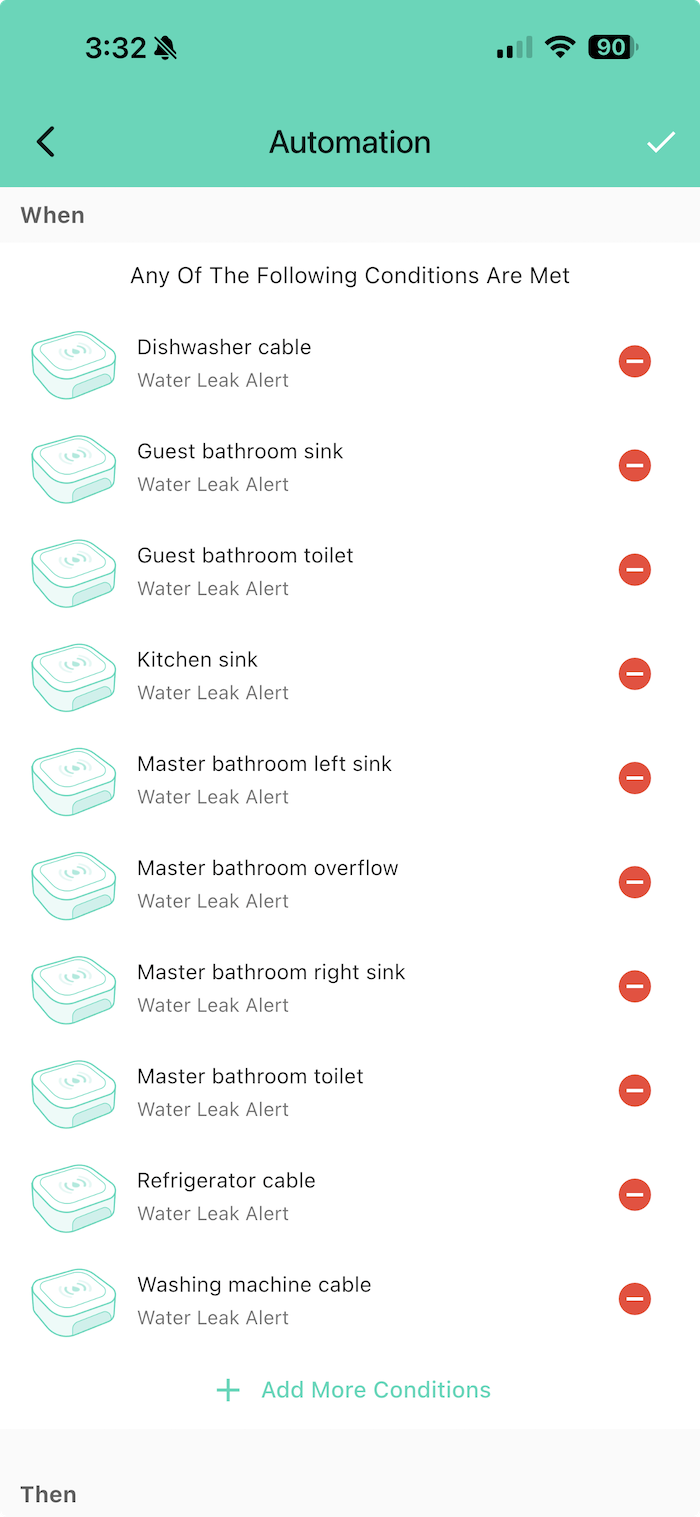This screenshot has height=1517, width=700.
Task: Remove the Kitchen sink condition
Action: tap(634, 674)
